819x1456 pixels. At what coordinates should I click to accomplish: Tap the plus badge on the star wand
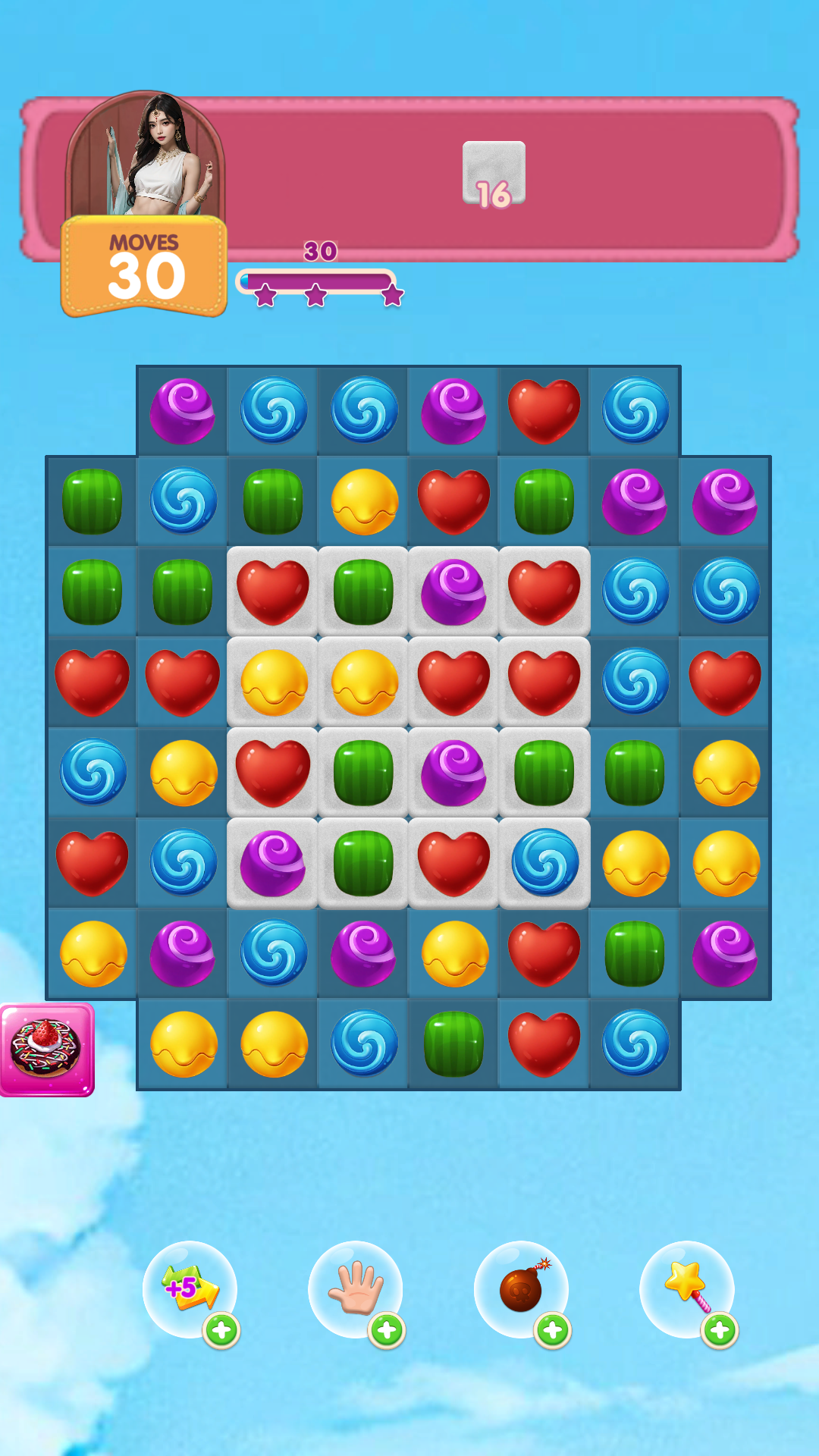720,1330
